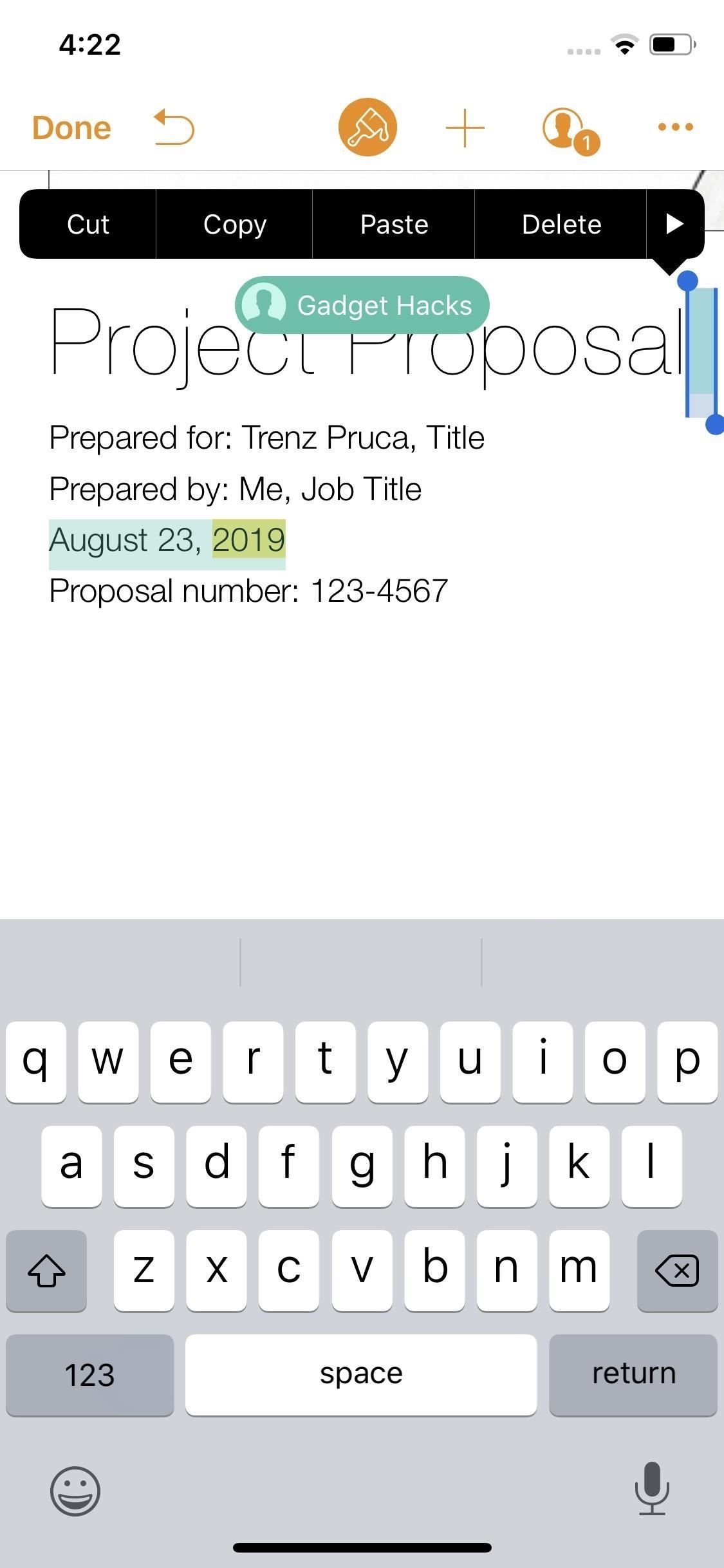The image size is (724, 1568).
Task: Hit the return key
Action: coord(633,1375)
